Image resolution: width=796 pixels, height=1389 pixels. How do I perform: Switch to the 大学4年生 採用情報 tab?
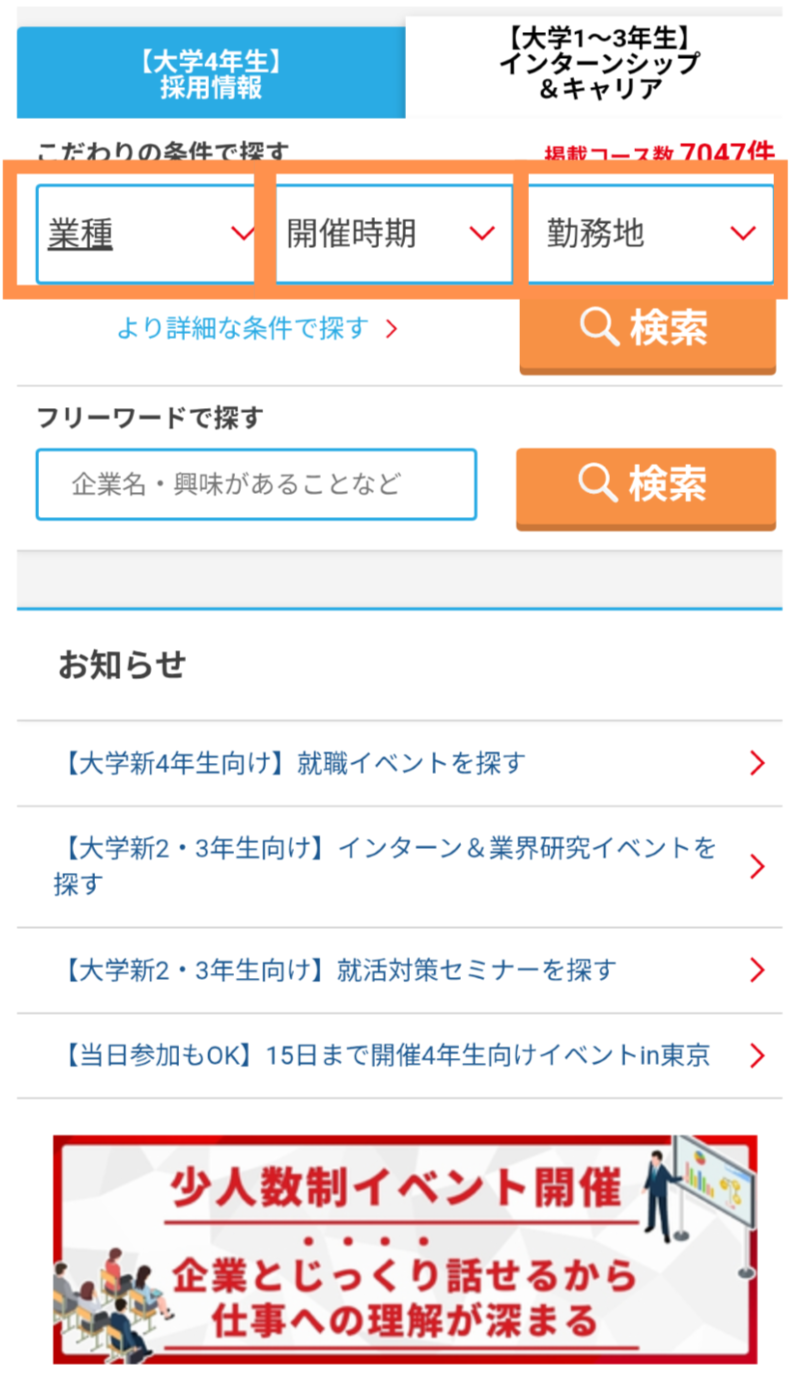click(x=211, y=73)
